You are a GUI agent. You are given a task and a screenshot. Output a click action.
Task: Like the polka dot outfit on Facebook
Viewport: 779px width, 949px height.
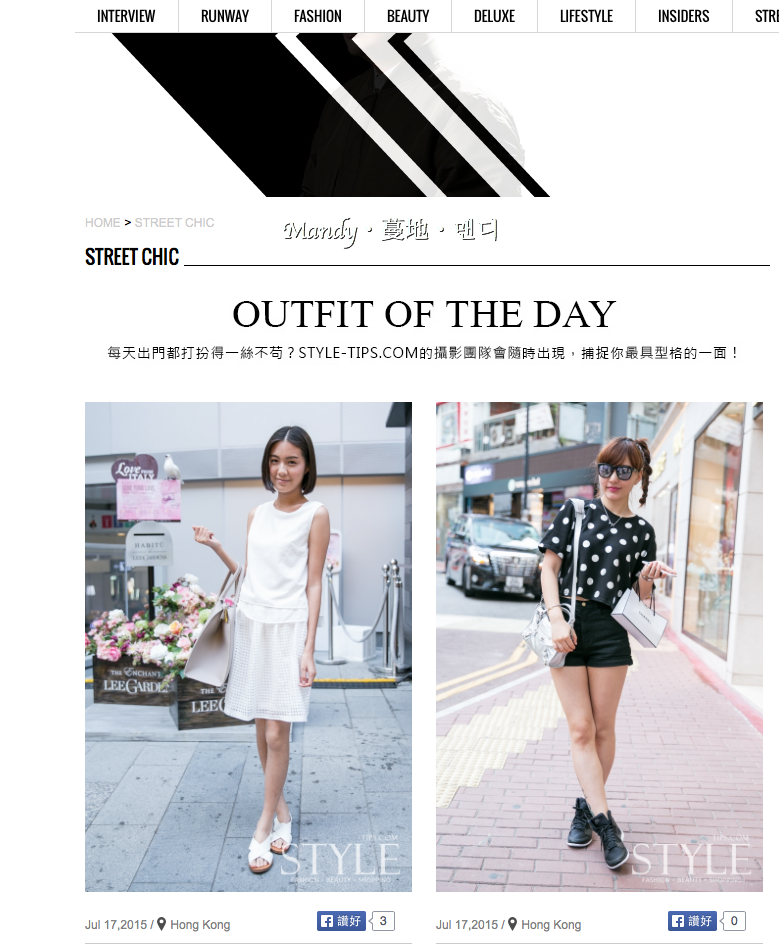(x=693, y=921)
